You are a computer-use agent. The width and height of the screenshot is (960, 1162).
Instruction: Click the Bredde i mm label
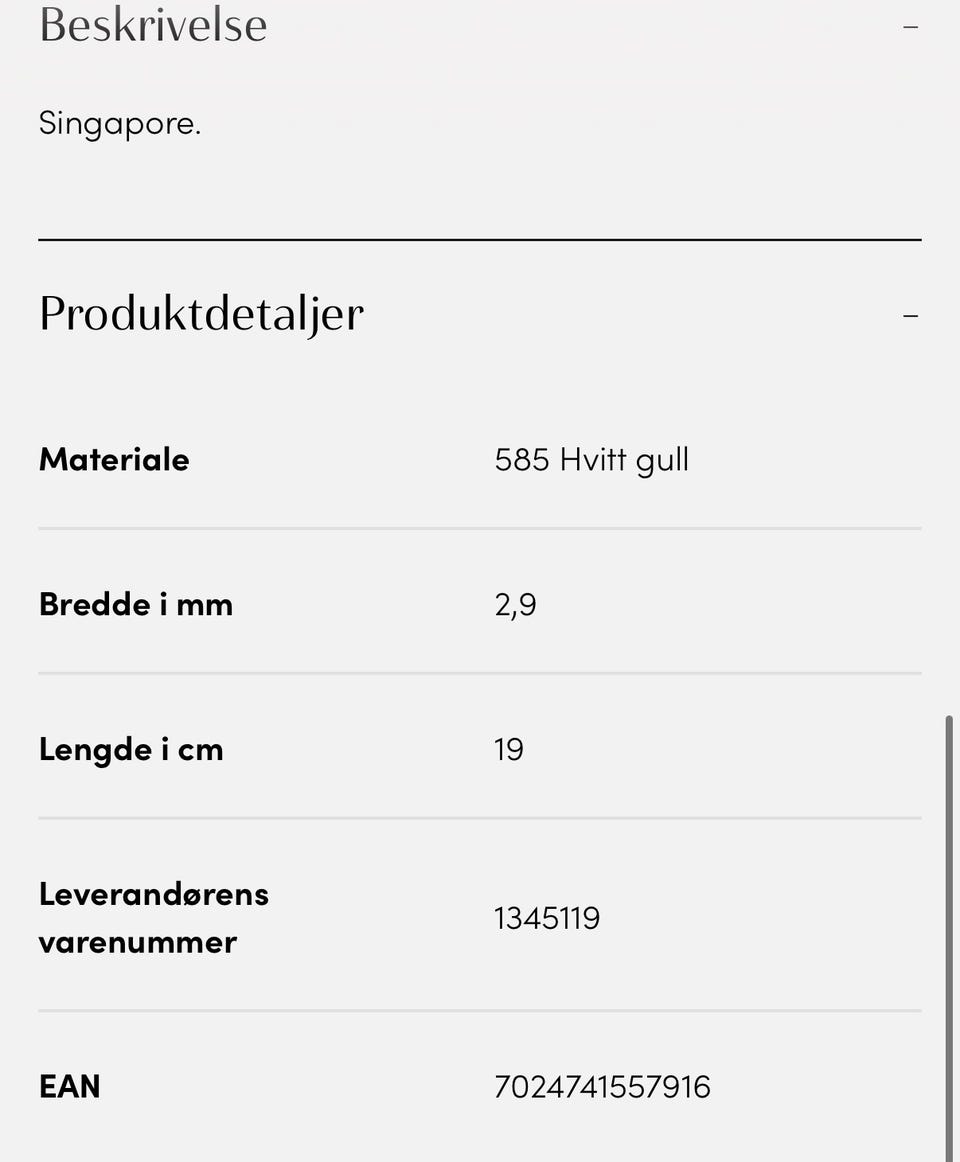(x=135, y=604)
